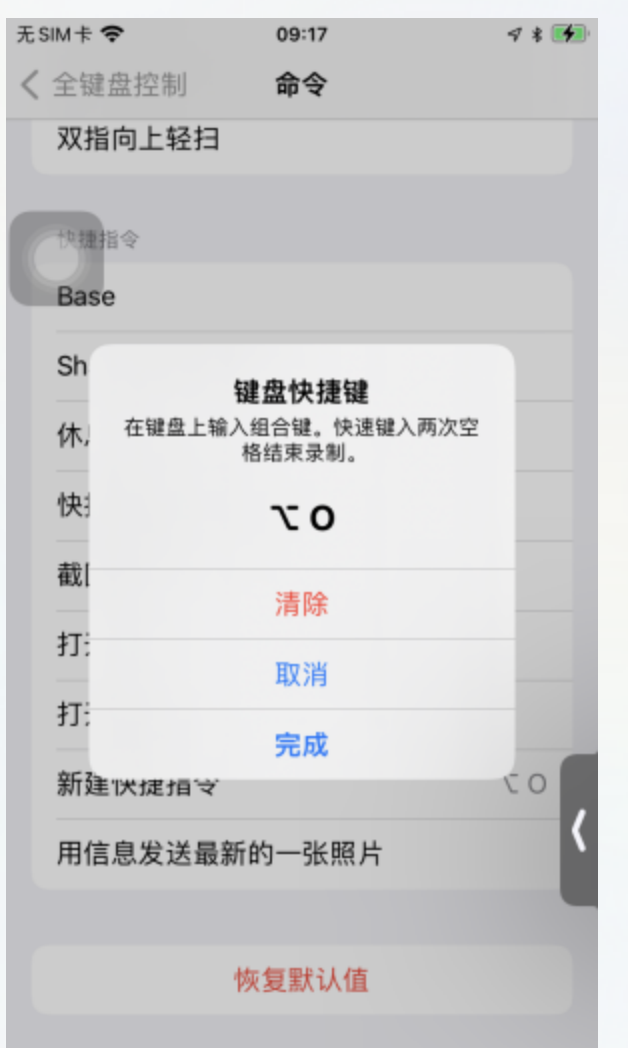628x1048 pixels.
Task: Confirm the shortcut with 完成
Action: click(301, 745)
